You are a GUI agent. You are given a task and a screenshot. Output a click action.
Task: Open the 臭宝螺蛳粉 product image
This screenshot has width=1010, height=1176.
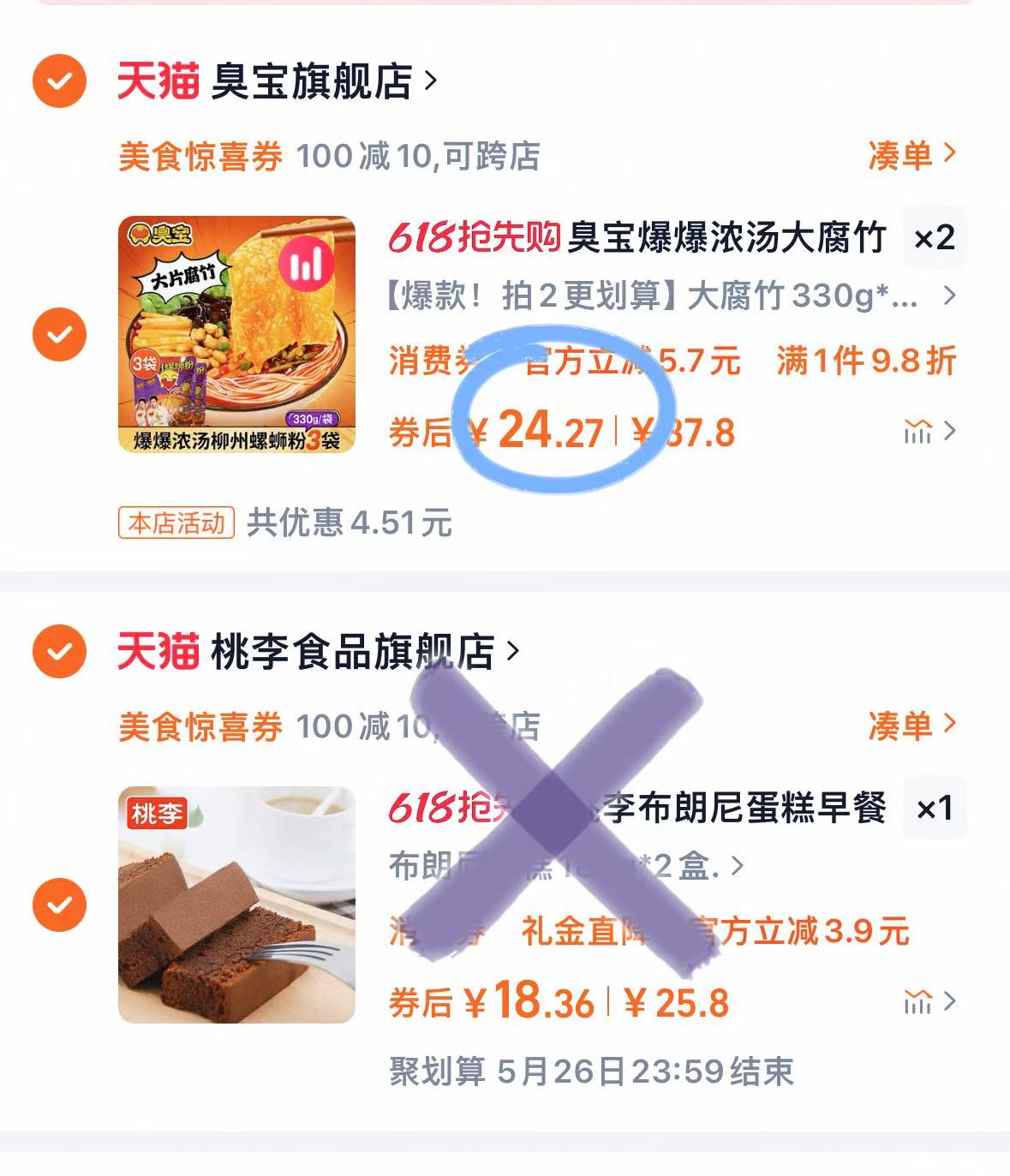236,334
